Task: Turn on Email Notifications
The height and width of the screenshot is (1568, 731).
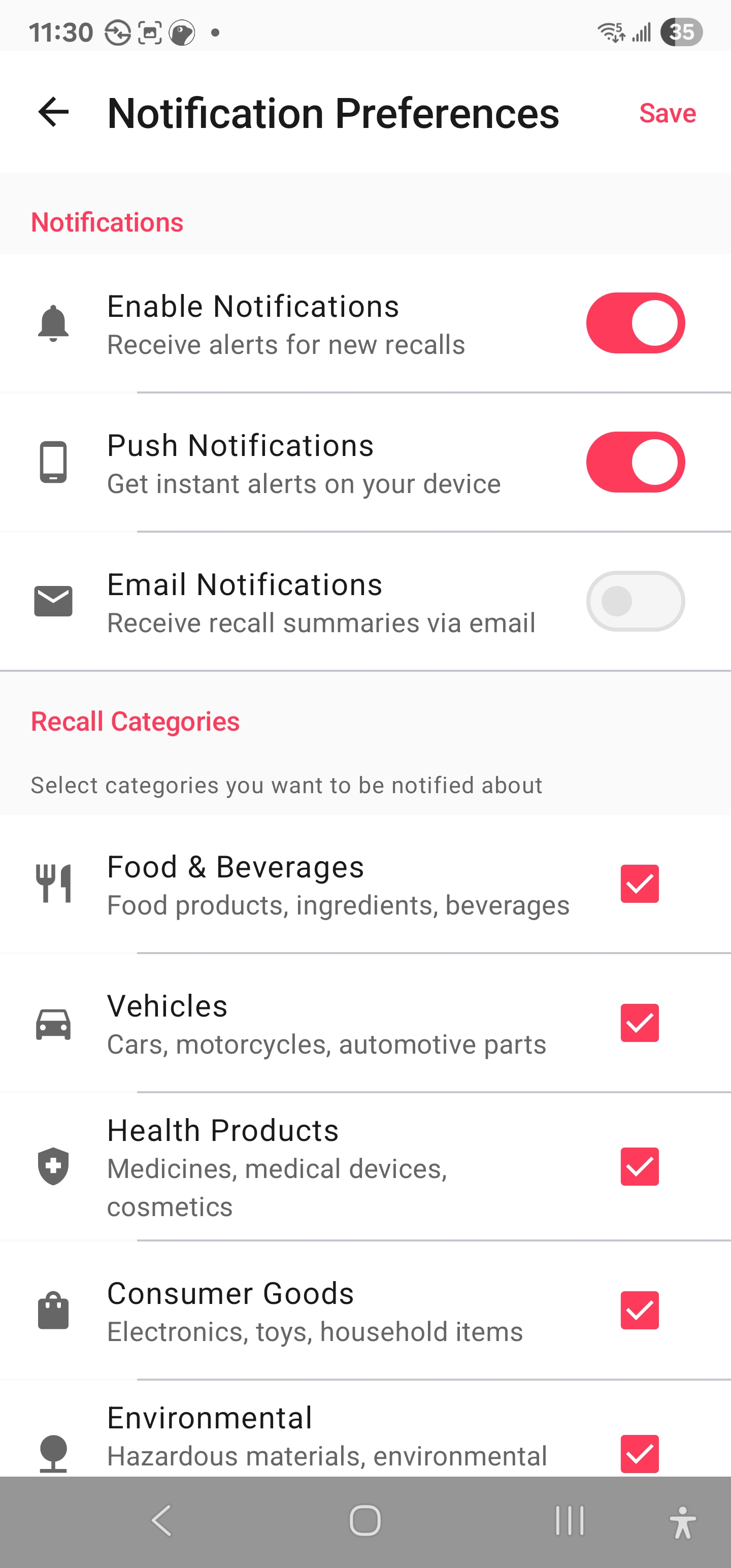Action: (x=635, y=601)
